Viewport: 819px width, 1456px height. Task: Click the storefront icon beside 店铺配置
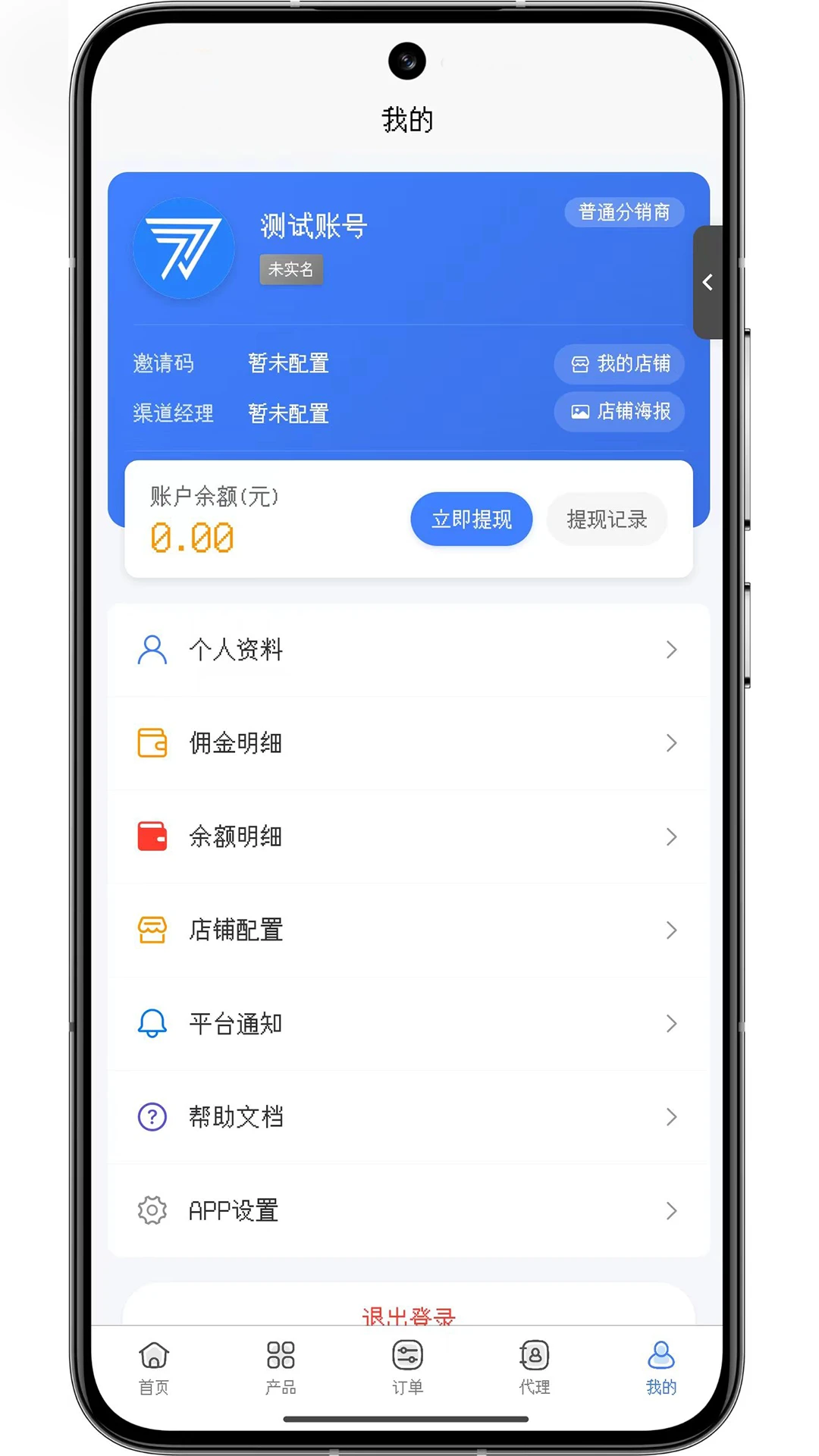pos(152,930)
